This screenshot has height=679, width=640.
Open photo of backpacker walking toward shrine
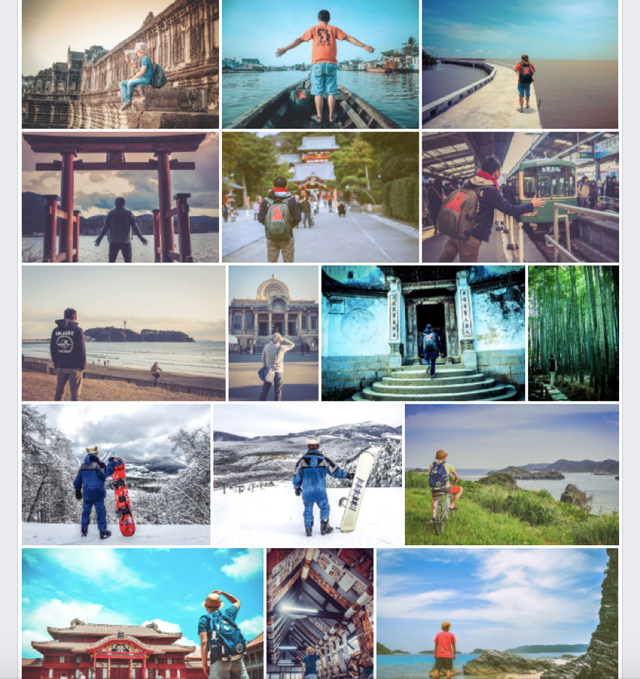coord(320,197)
